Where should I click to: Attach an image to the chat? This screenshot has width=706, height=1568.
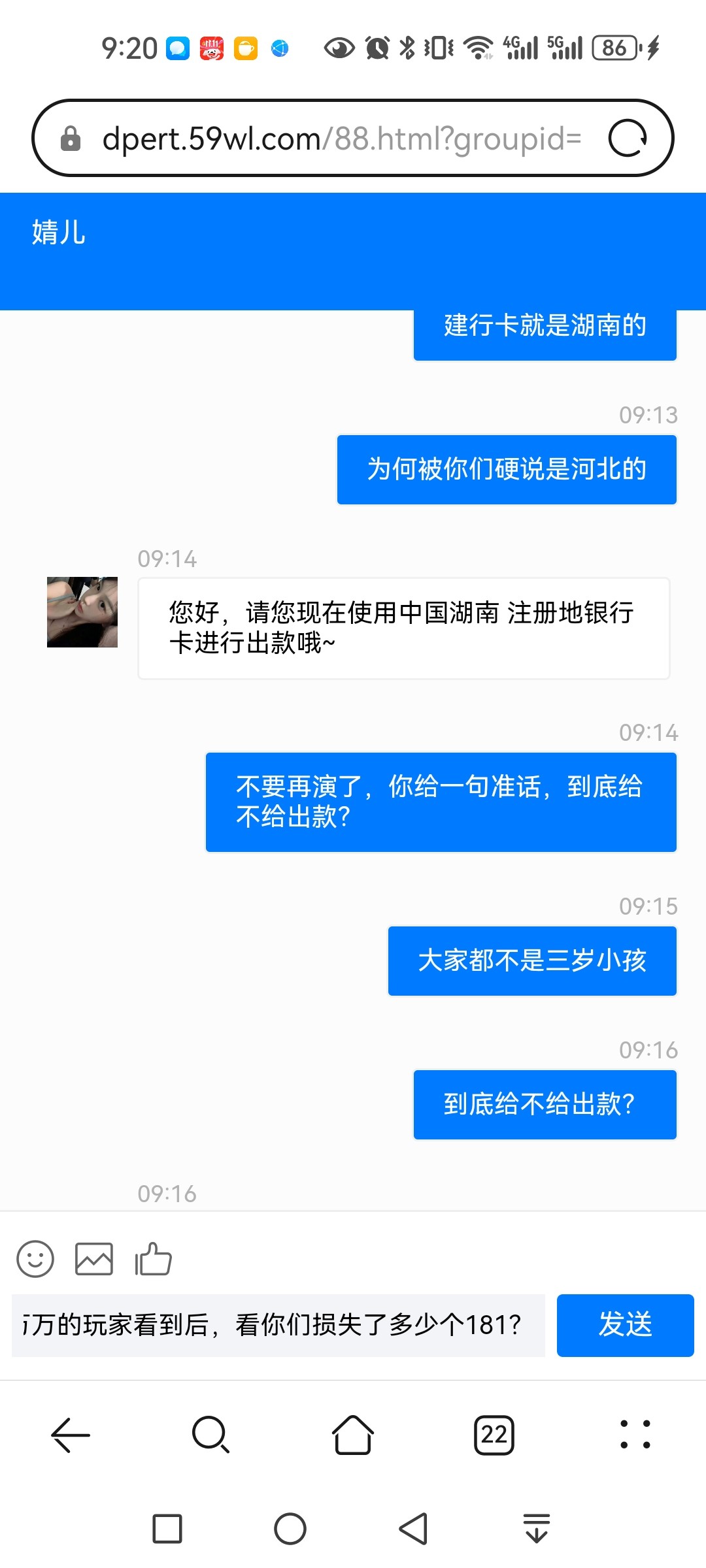click(x=94, y=1258)
